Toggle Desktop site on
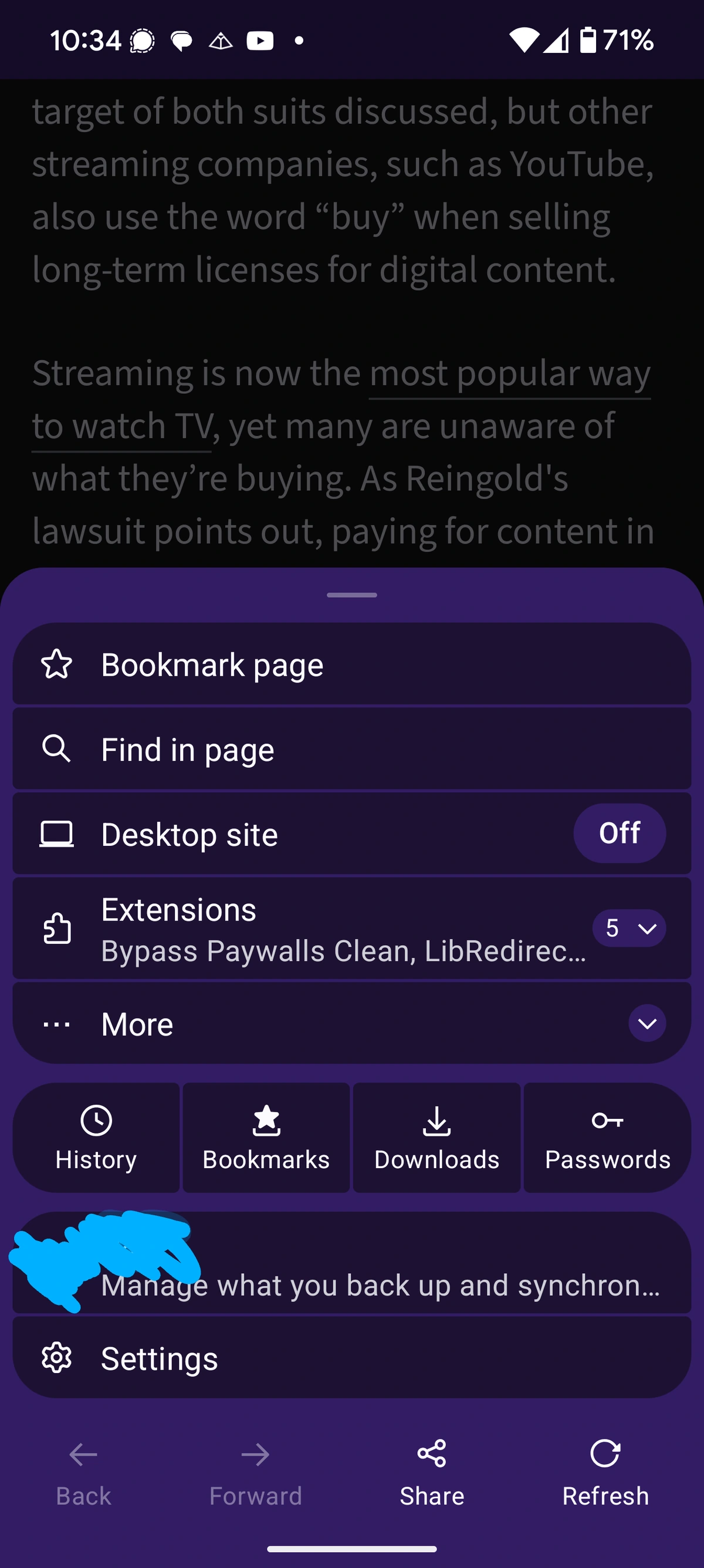This screenshot has width=704, height=1568. tap(620, 833)
